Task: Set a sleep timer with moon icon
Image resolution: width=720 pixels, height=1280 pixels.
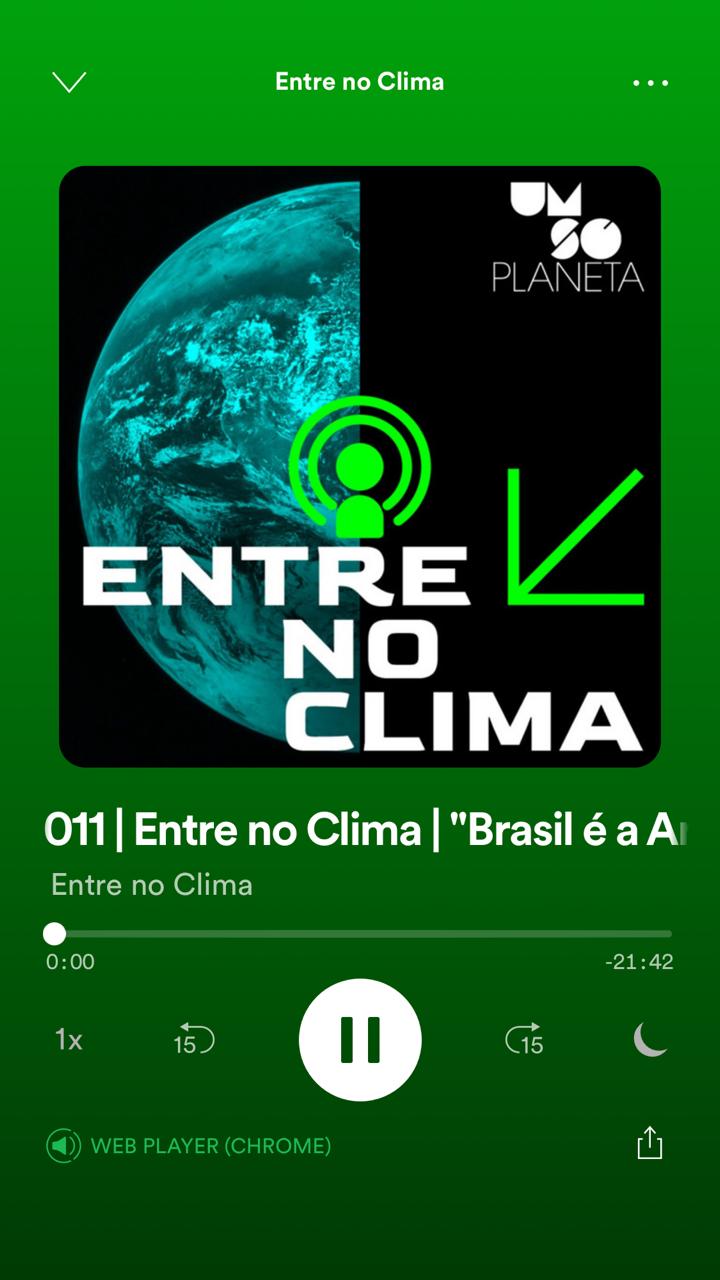Action: [650, 1040]
